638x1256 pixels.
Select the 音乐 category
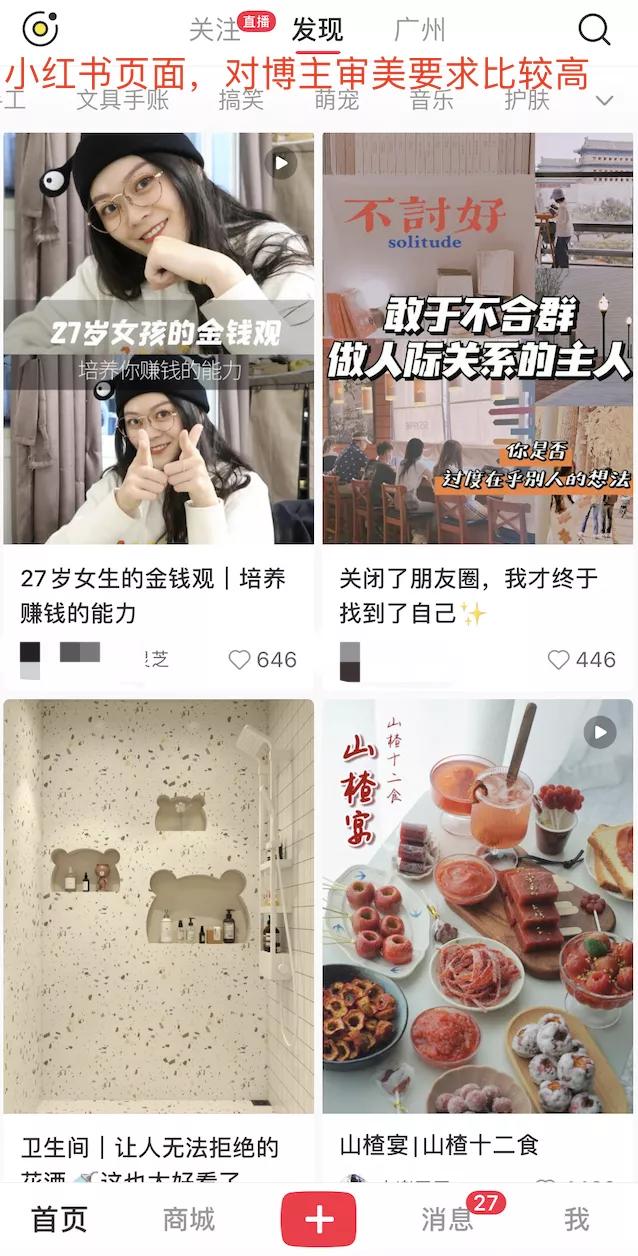coord(431,99)
